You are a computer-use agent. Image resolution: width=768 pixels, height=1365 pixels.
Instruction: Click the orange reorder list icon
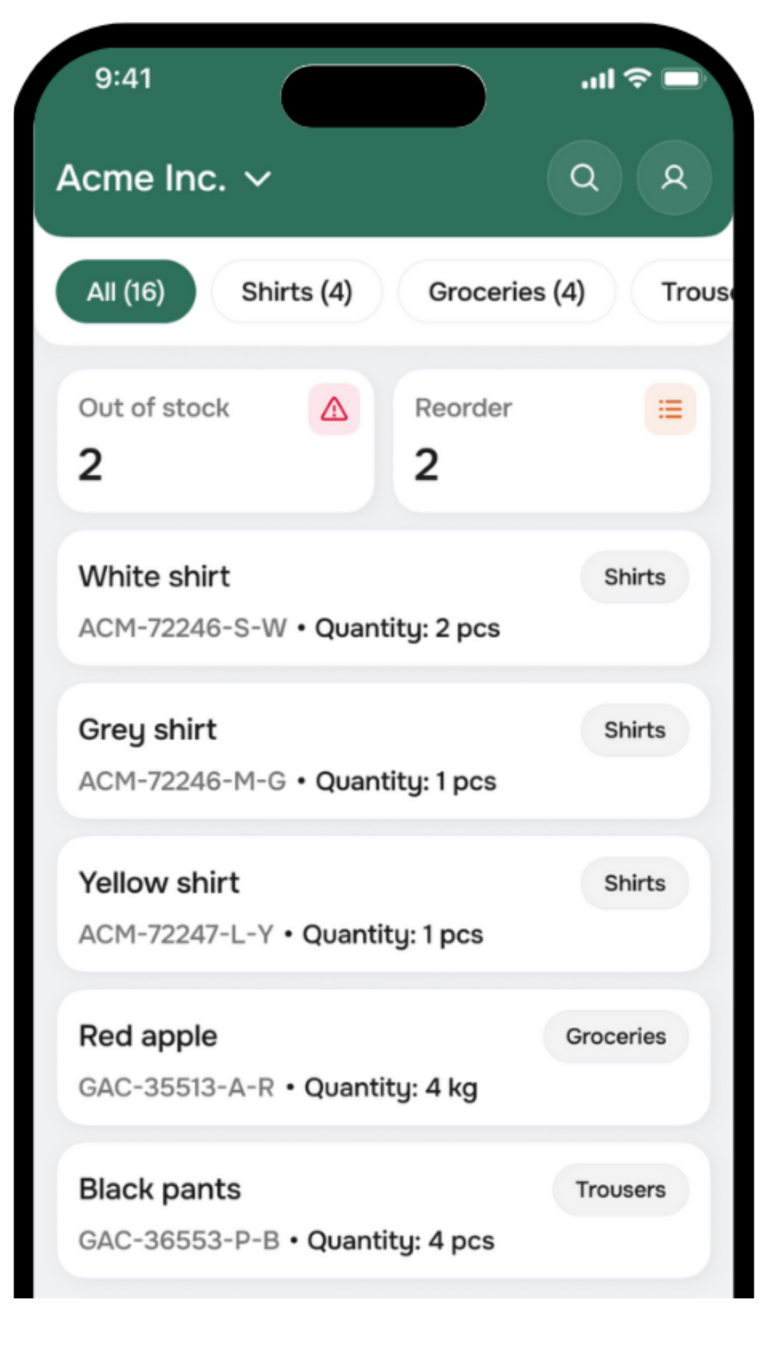pyautogui.click(x=670, y=409)
